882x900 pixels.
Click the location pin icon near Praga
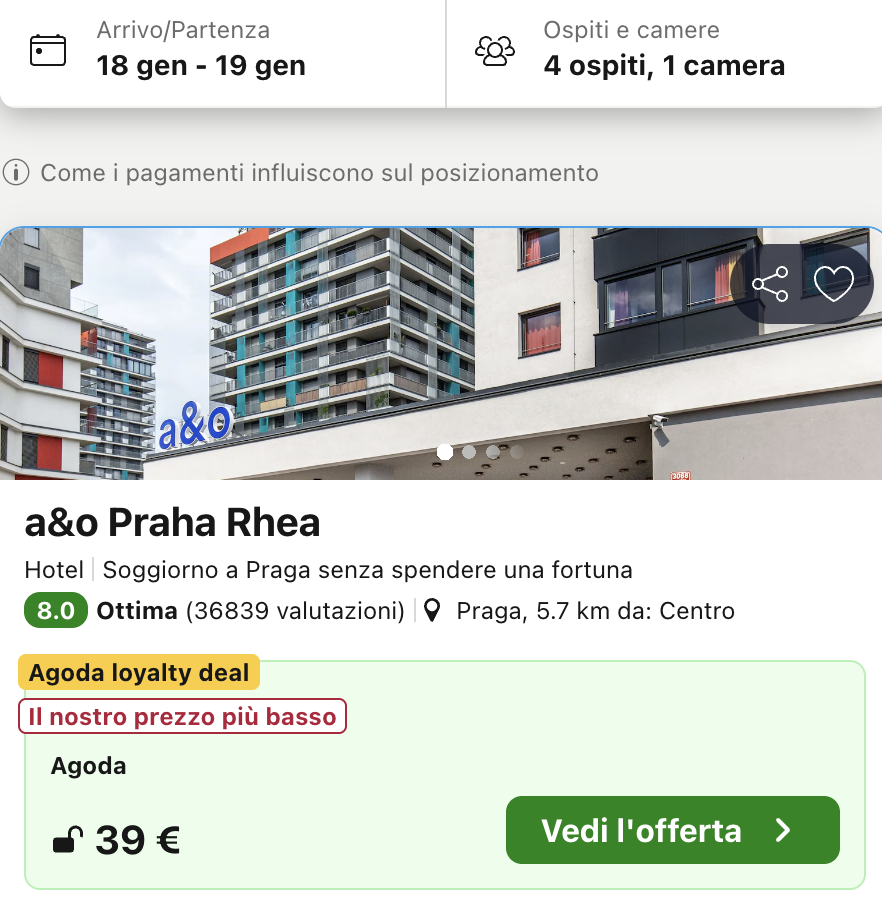pyautogui.click(x=433, y=610)
